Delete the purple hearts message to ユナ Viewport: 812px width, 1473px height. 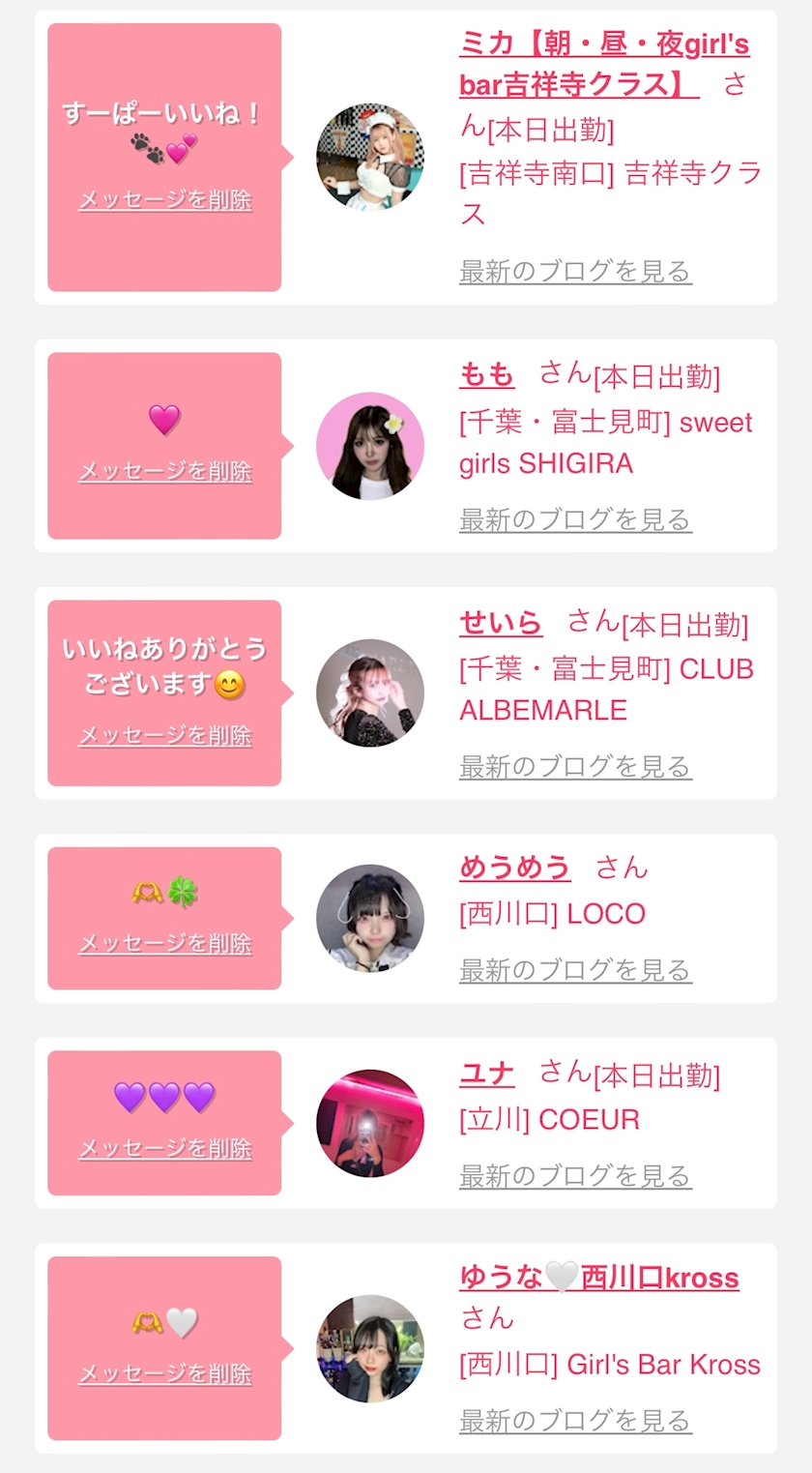[165, 1148]
